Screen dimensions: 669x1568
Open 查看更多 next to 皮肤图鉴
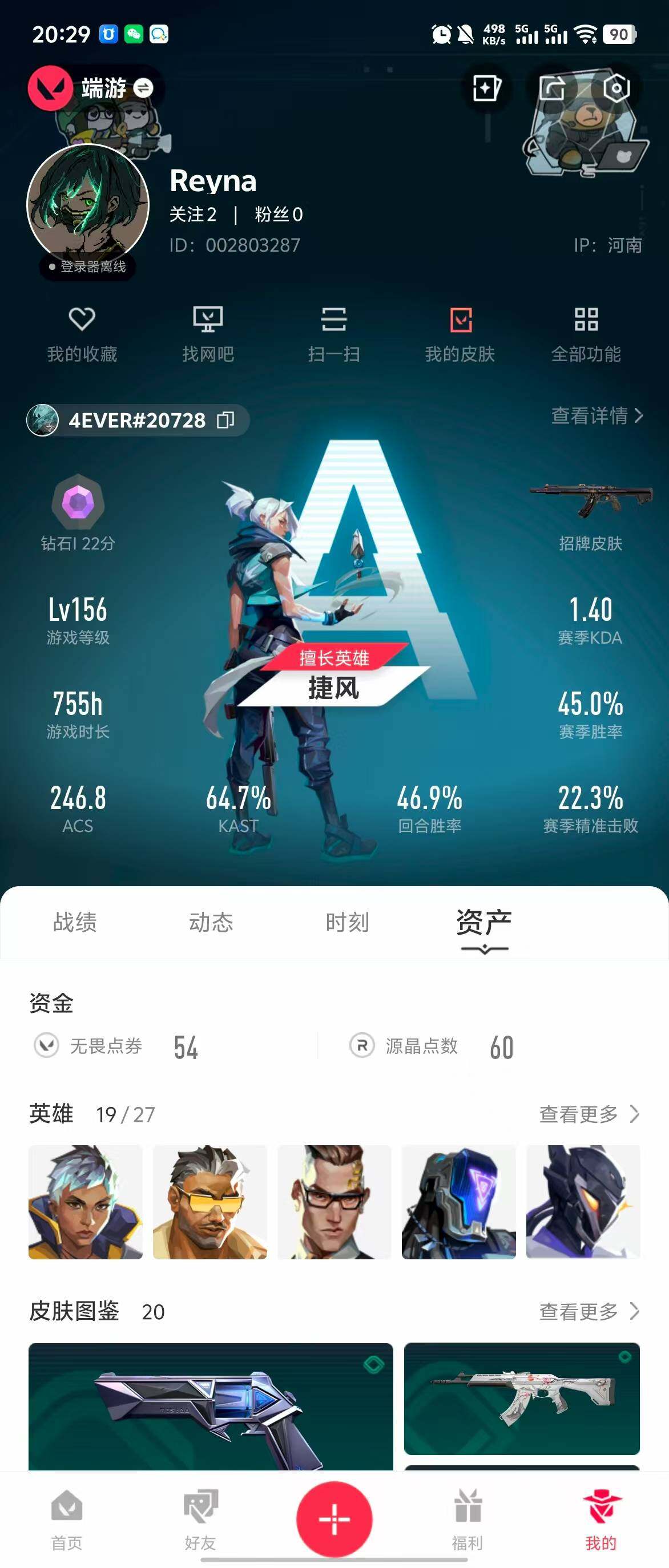pos(589,1311)
